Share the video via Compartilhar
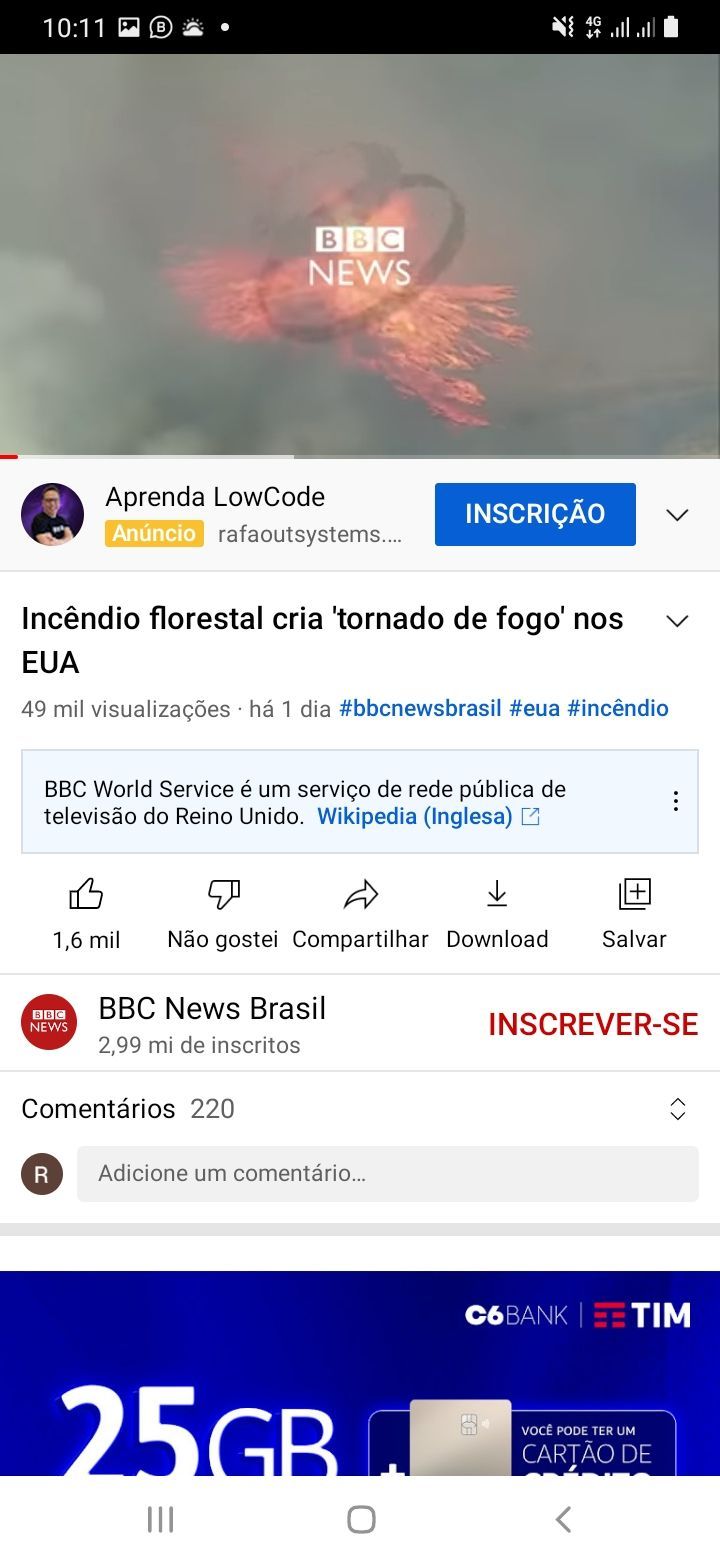720x1560 pixels. click(360, 894)
